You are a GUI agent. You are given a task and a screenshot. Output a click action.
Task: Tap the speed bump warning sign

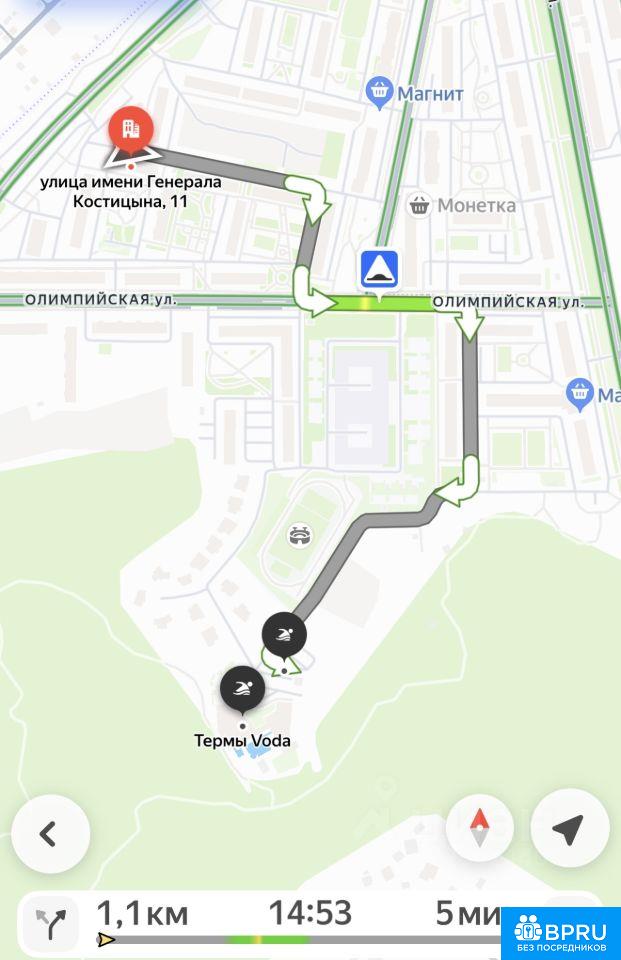coord(379,269)
